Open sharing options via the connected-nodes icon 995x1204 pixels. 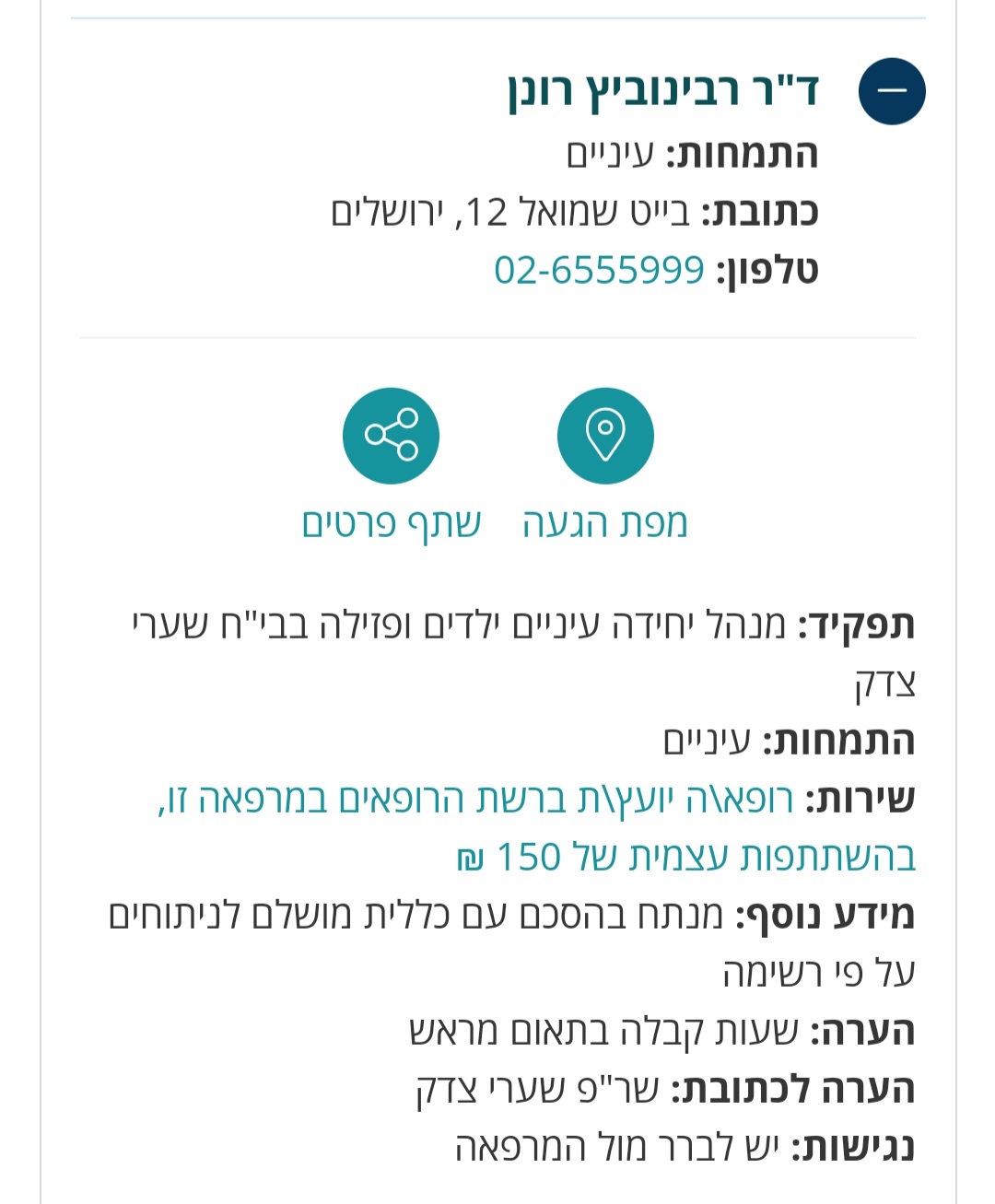(391, 435)
